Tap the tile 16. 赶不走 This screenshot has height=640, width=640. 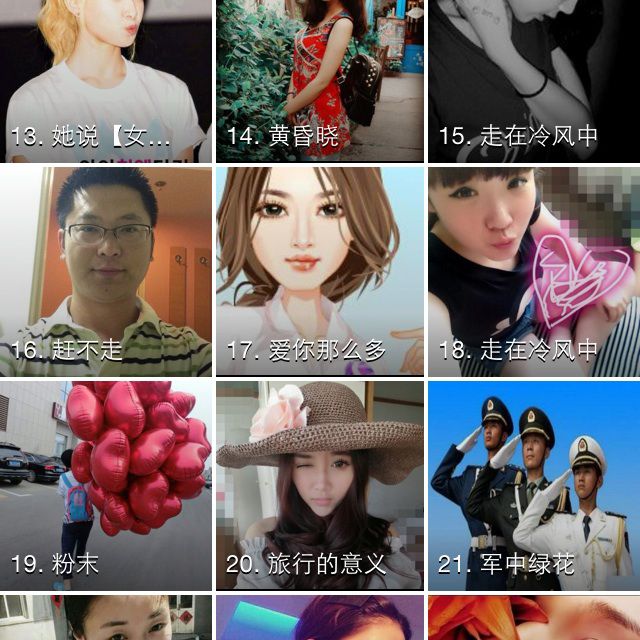pyautogui.click(x=106, y=271)
